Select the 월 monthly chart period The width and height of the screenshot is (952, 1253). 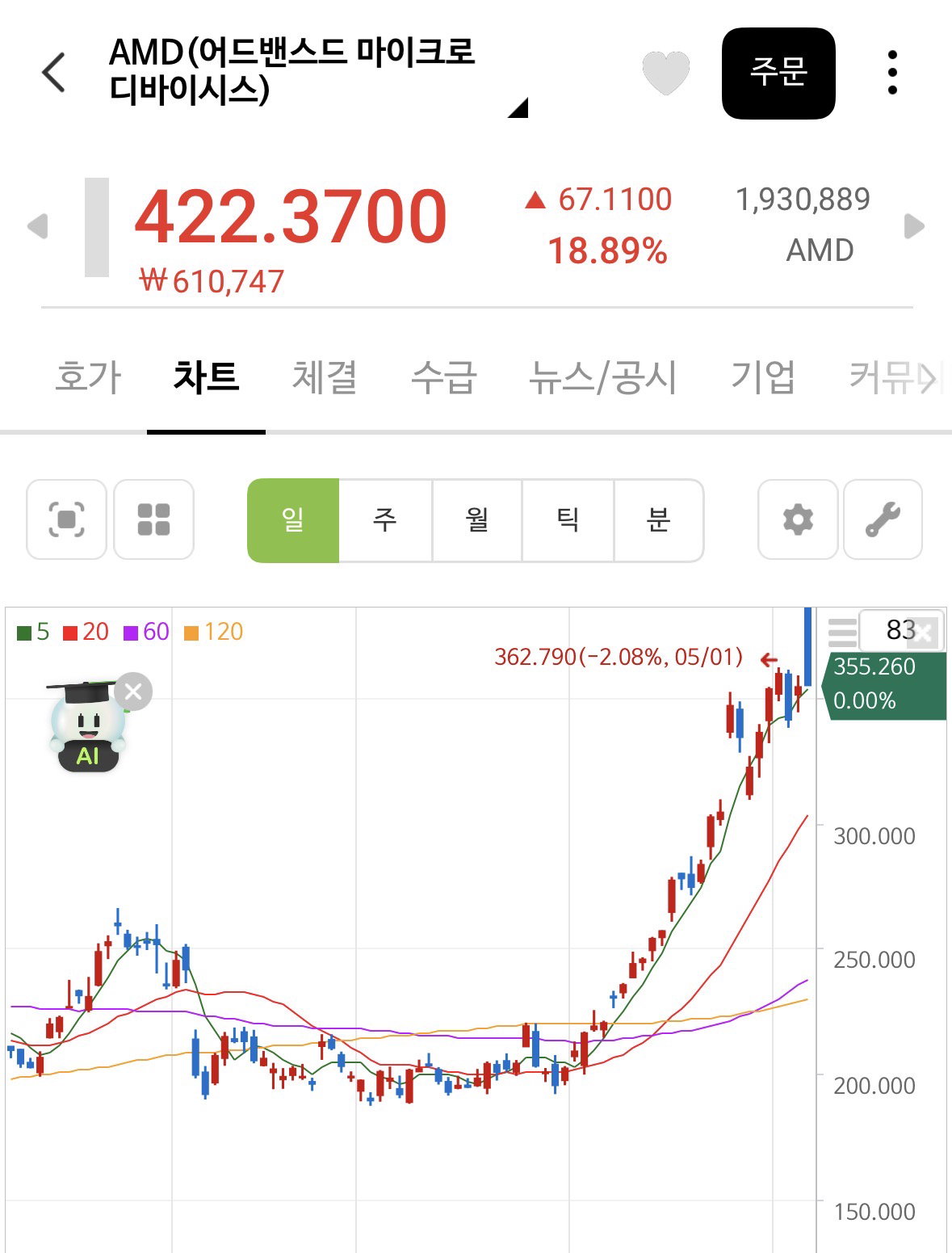(x=477, y=519)
